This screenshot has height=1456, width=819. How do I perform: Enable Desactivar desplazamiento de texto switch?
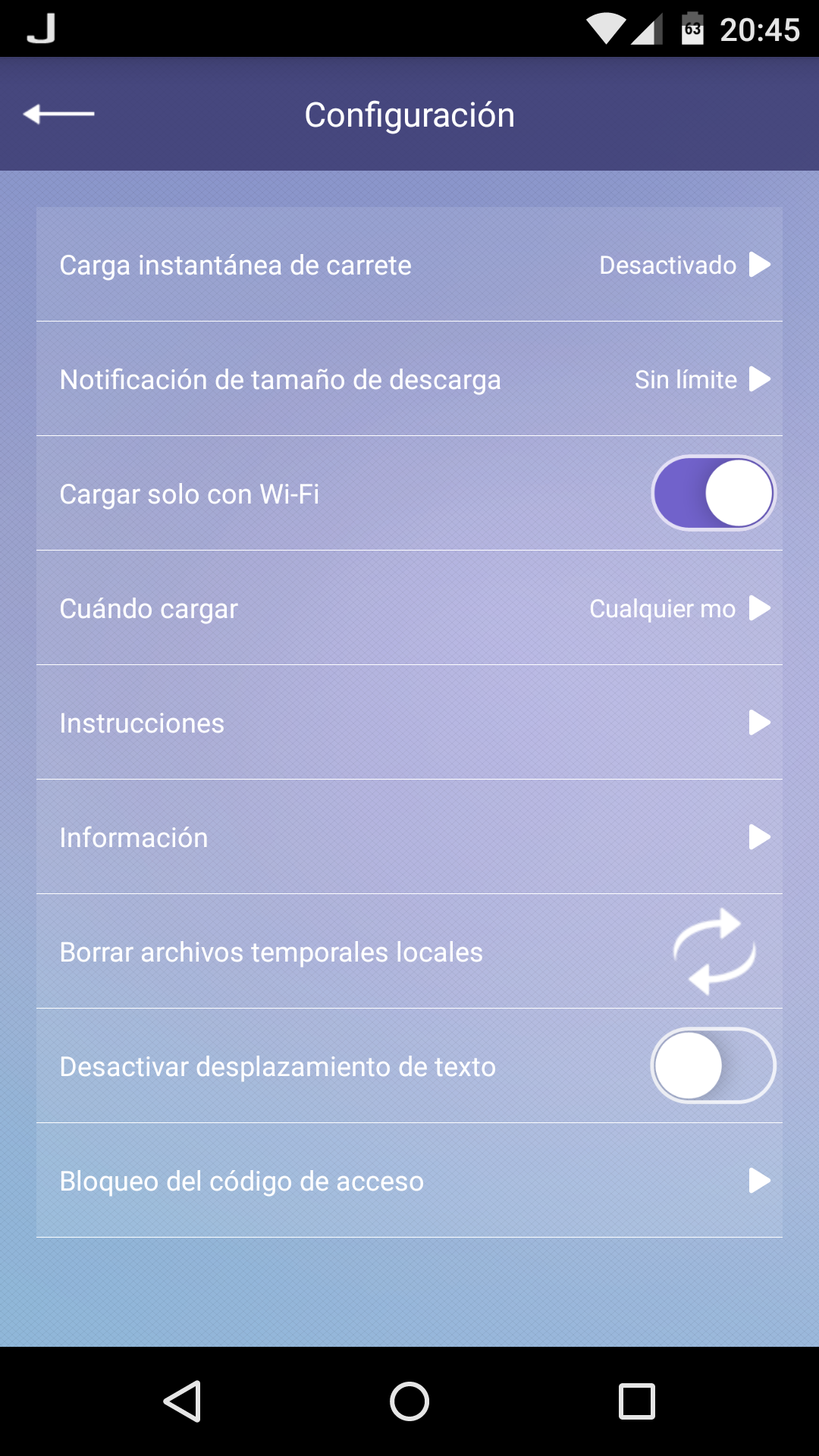coord(713,1066)
